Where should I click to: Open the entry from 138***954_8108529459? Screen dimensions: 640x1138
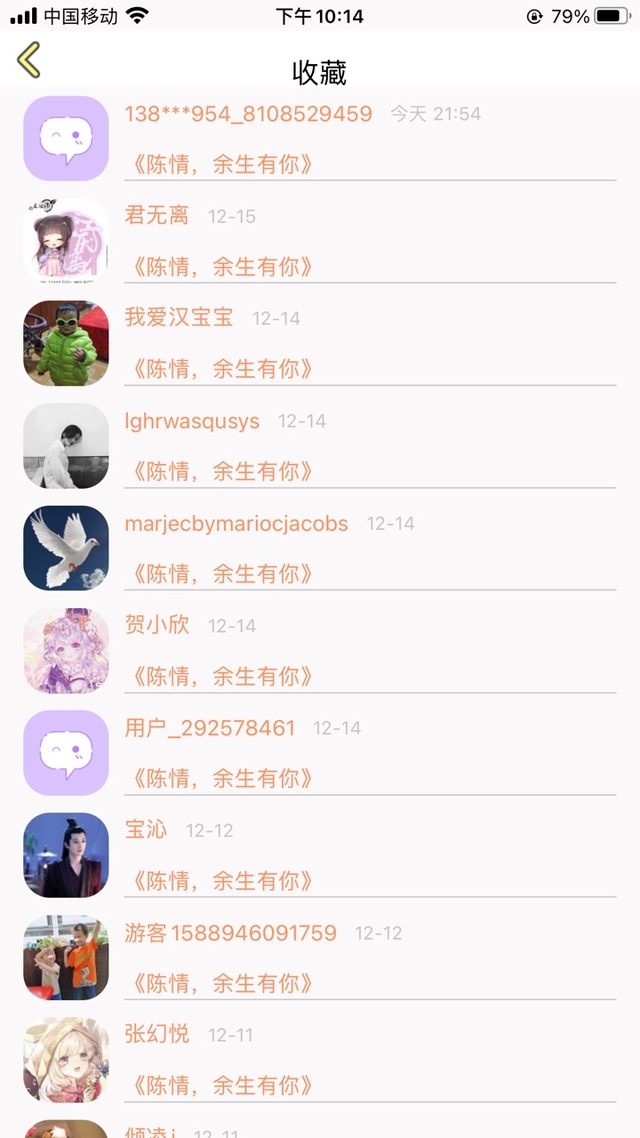click(x=320, y=139)
